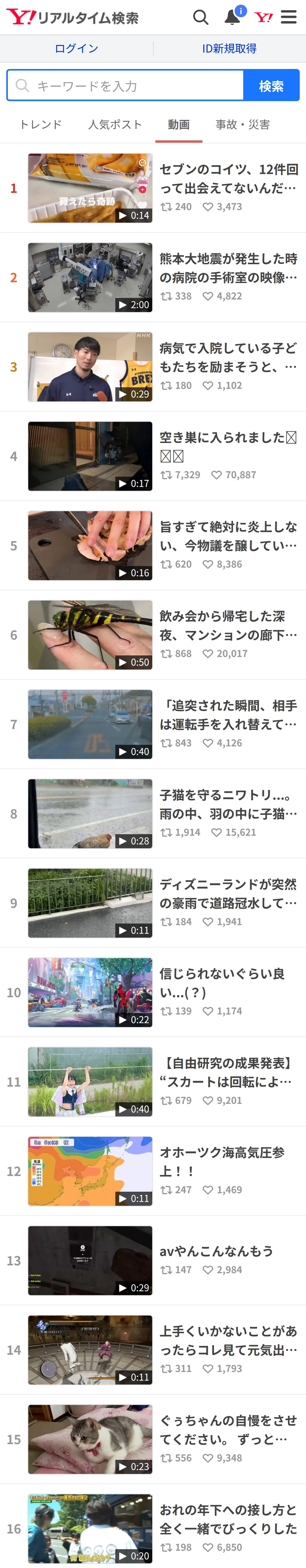
Task: Open the 子猫を守るニワトリ video post
Action: tap(153, 814)
